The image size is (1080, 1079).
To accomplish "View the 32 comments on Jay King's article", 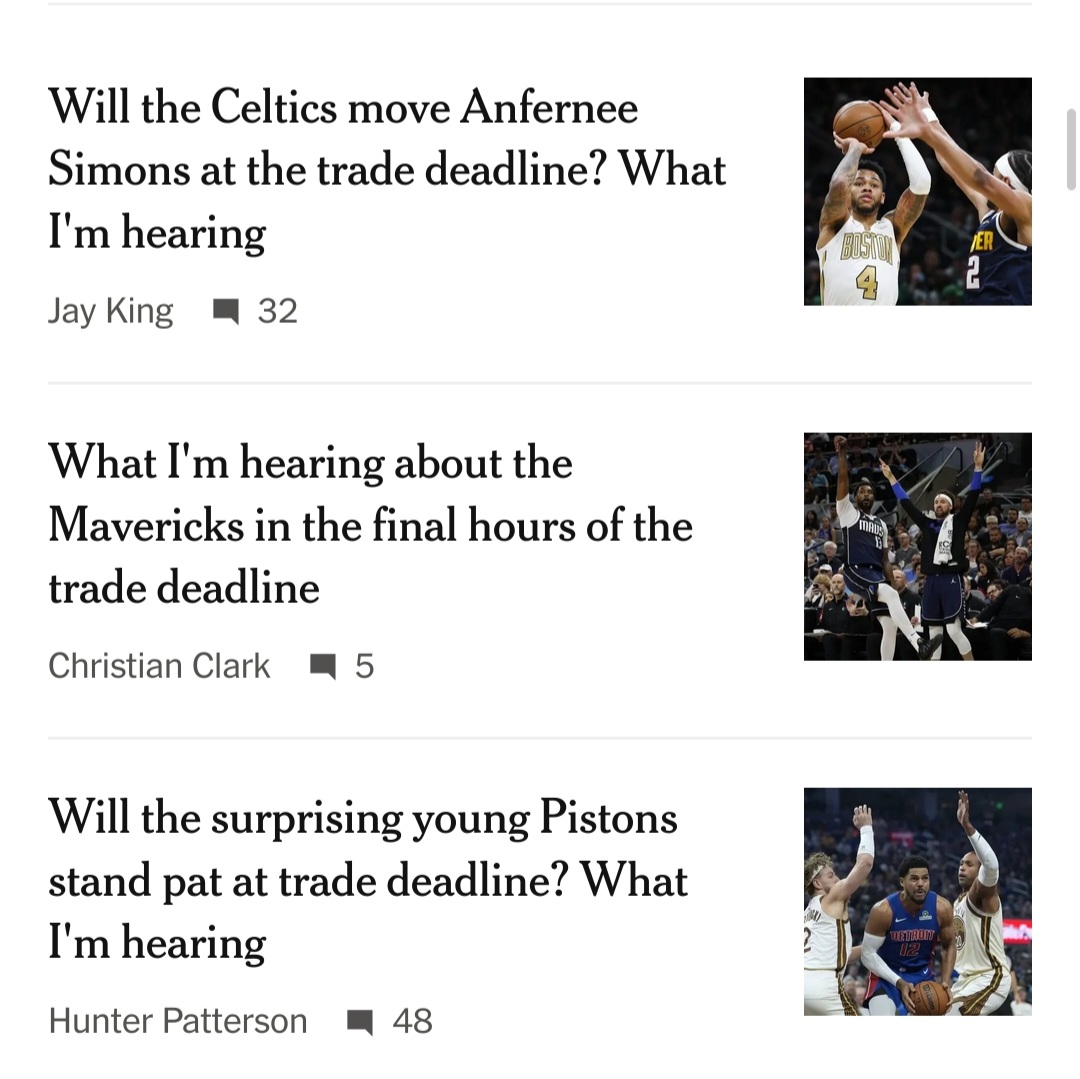I will (256, 311).
